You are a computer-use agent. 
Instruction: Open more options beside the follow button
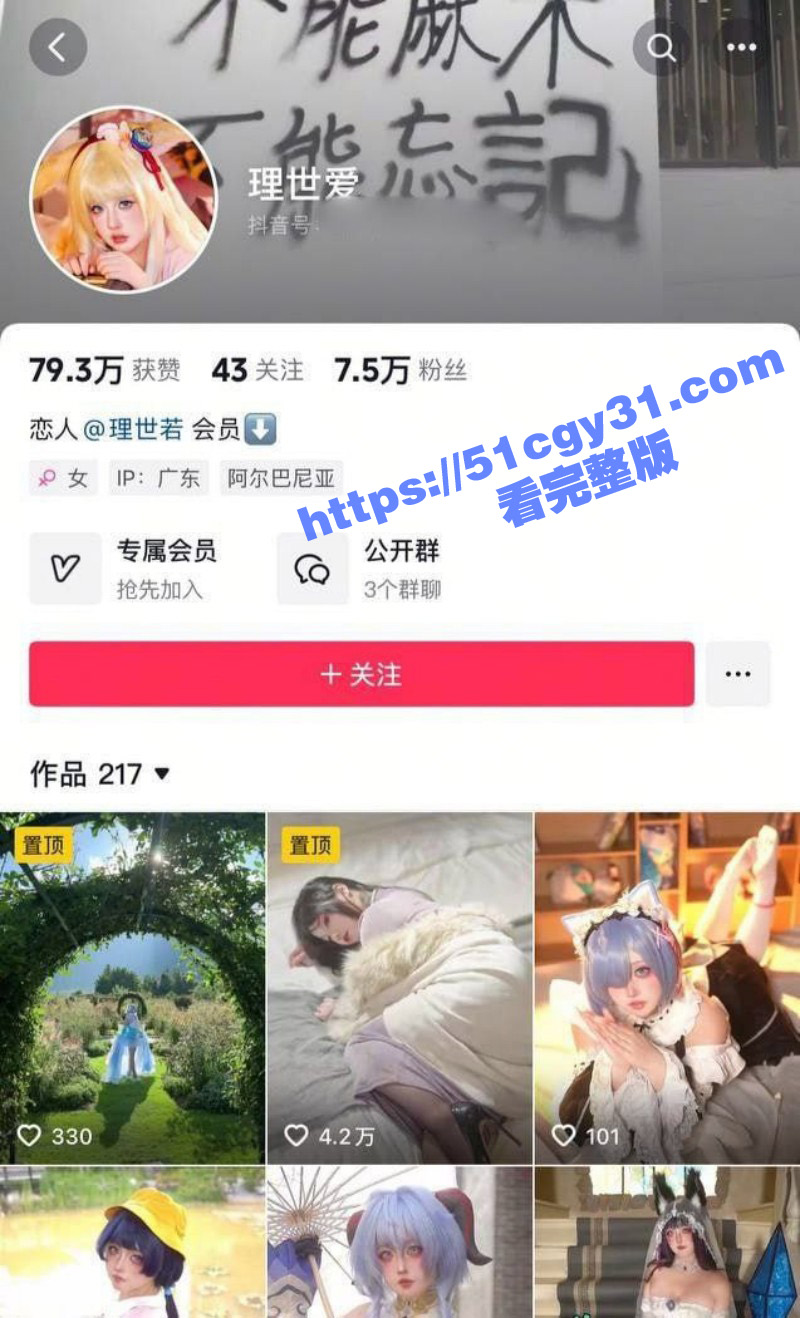coord(738,674)
